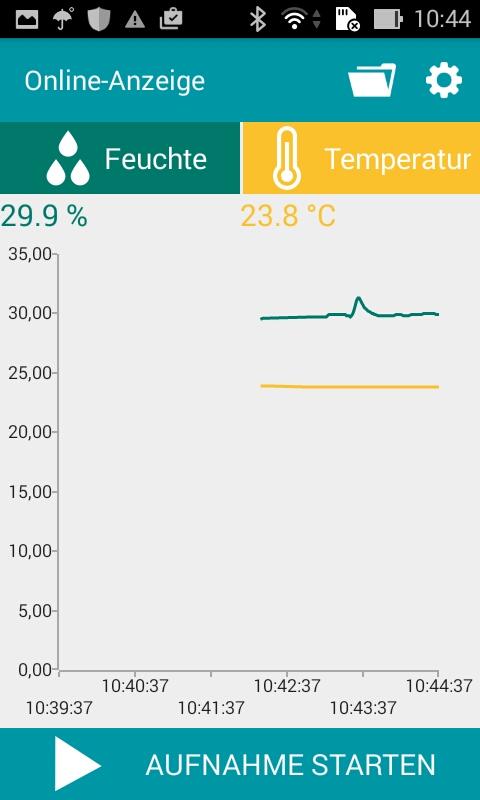Toggle the Temperatur curve
Screen dimensions: 480x800
click(361, 158)
